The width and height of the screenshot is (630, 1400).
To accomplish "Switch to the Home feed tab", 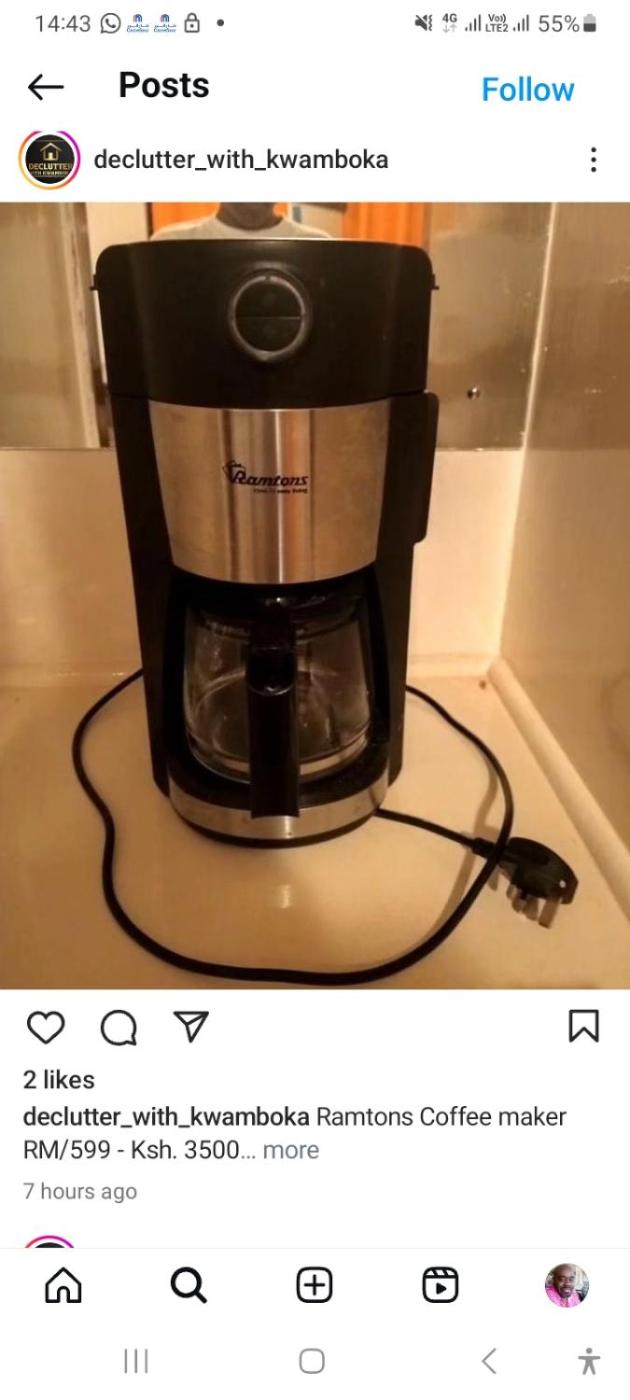I will (x=64, y=1285).
